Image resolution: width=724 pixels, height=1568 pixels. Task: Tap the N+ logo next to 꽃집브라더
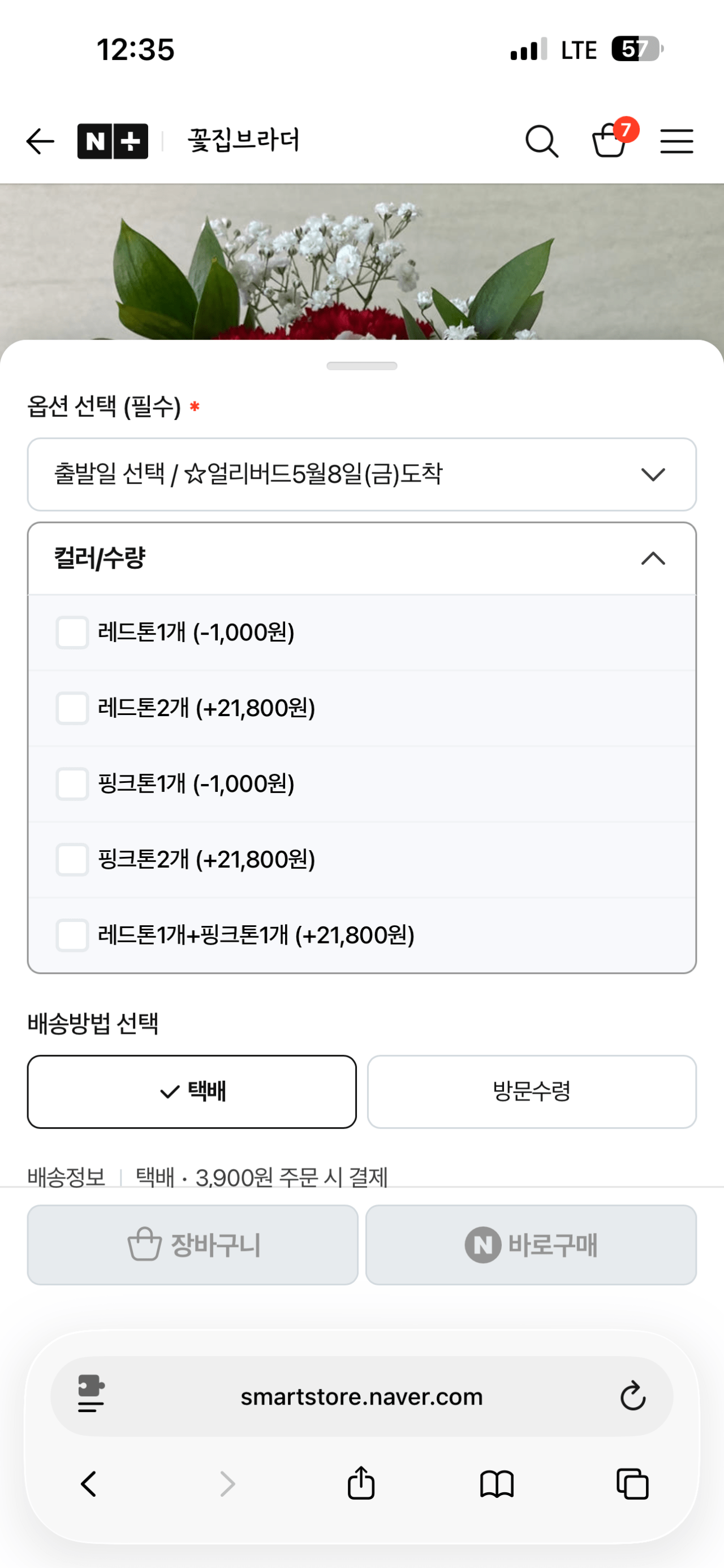111,141
